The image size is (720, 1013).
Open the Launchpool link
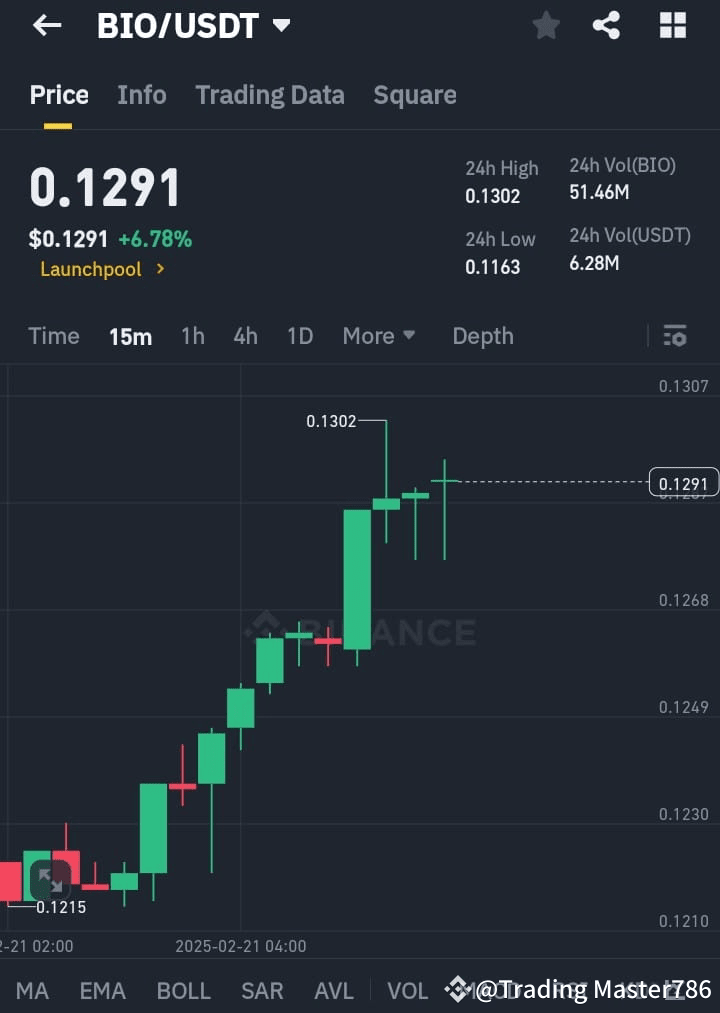[90, 269]
